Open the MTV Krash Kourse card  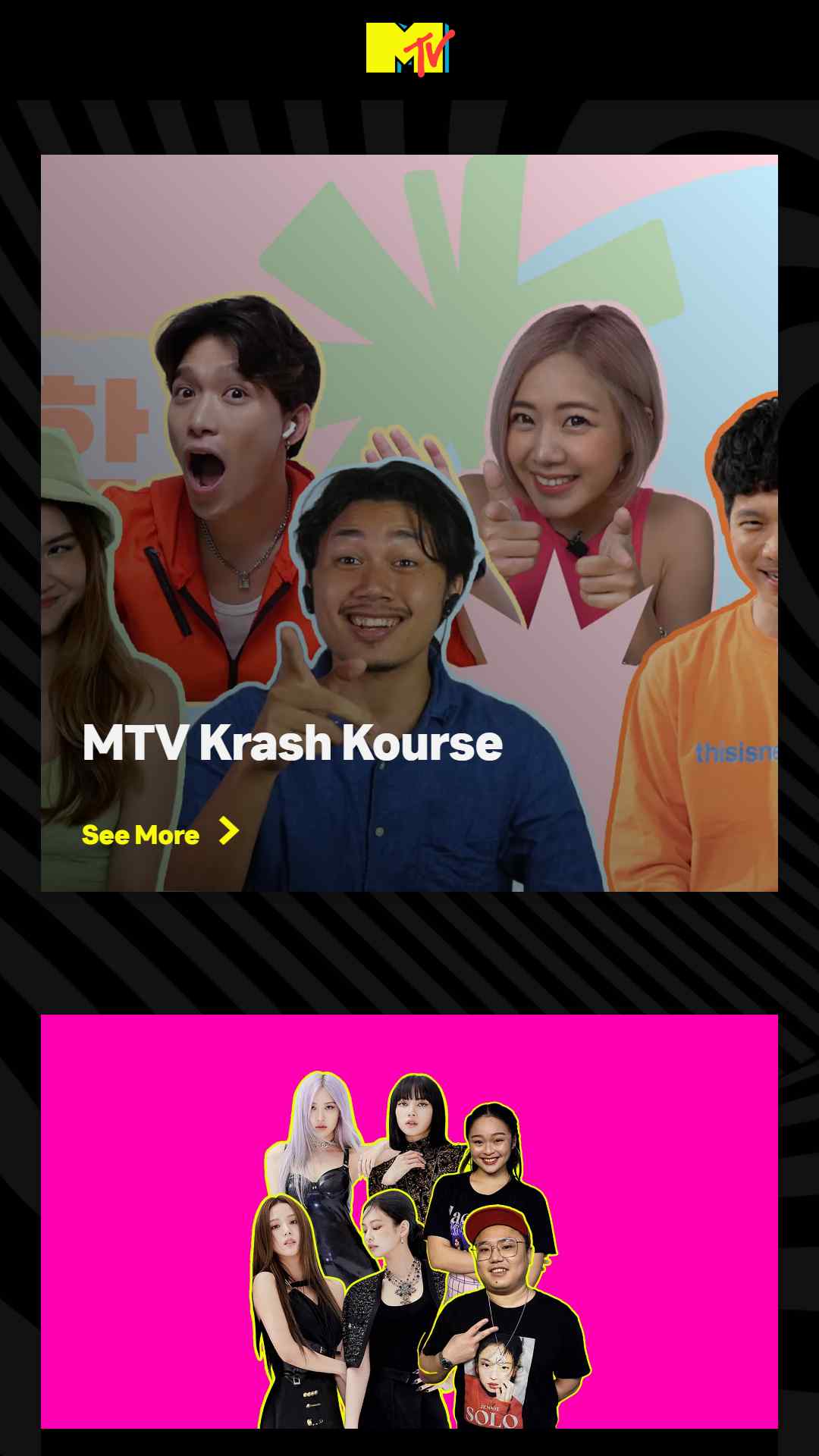click(x=409, y=523)
